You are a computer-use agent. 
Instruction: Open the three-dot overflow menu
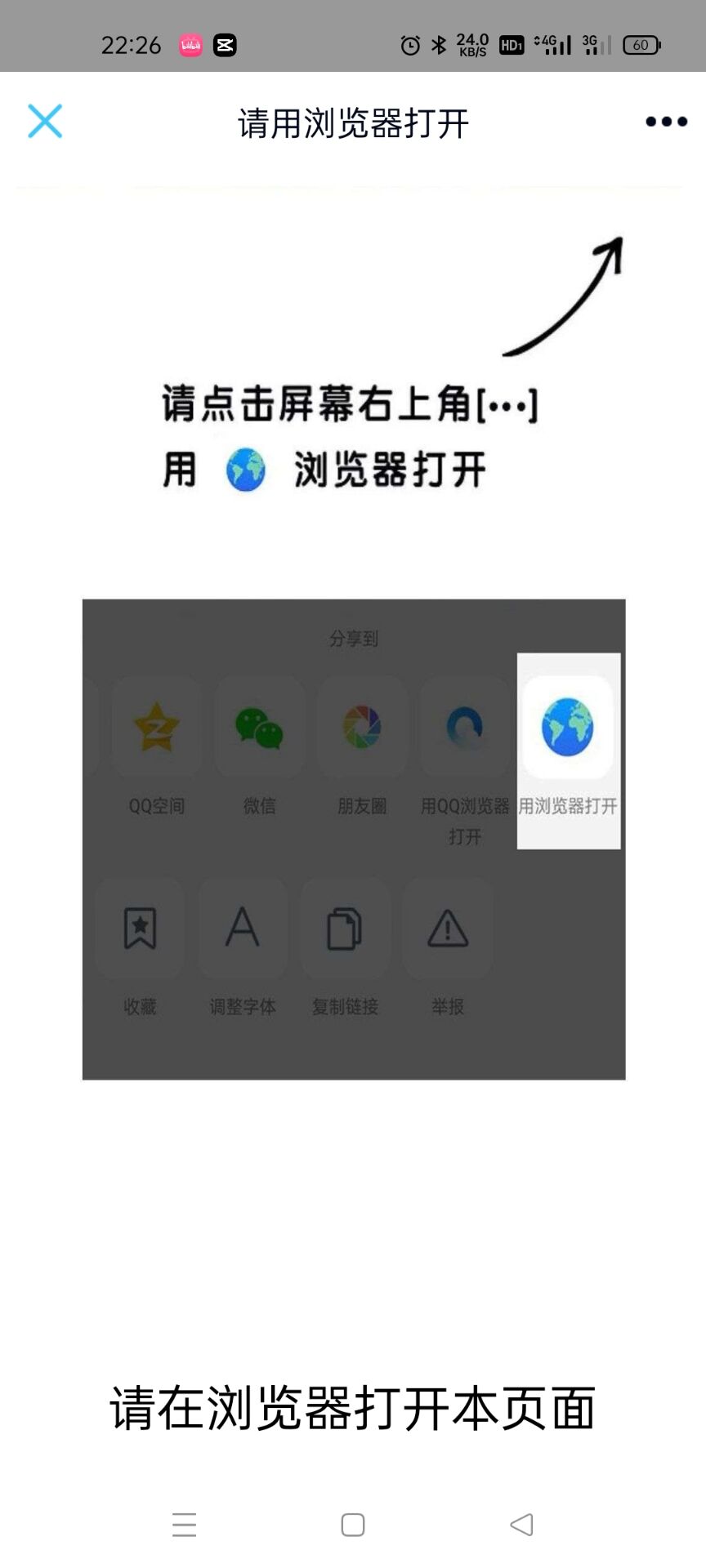tap(666, 122)
